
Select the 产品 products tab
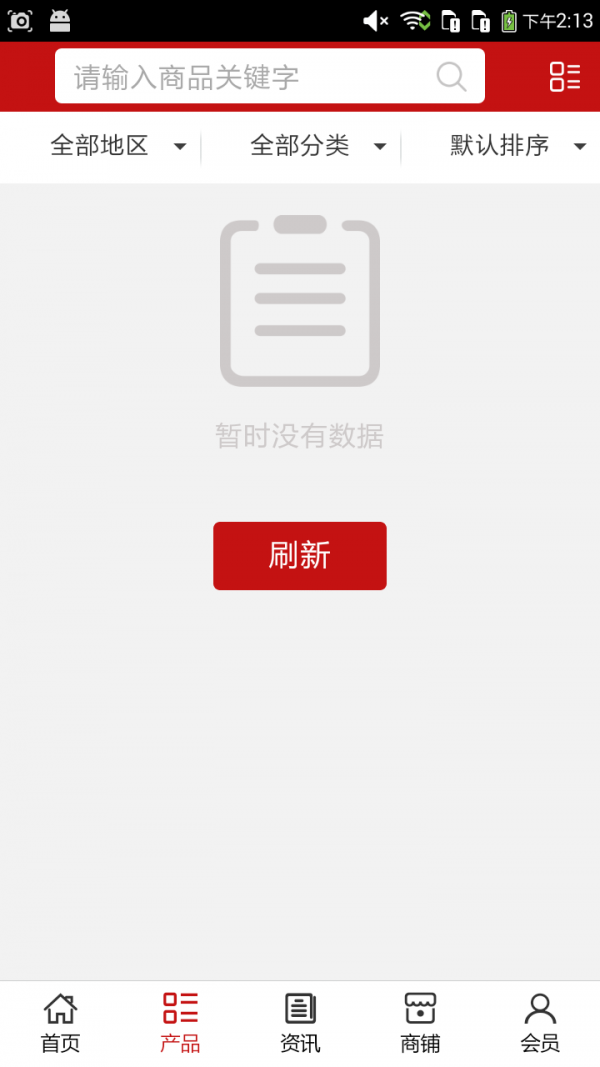point(180,1023)
